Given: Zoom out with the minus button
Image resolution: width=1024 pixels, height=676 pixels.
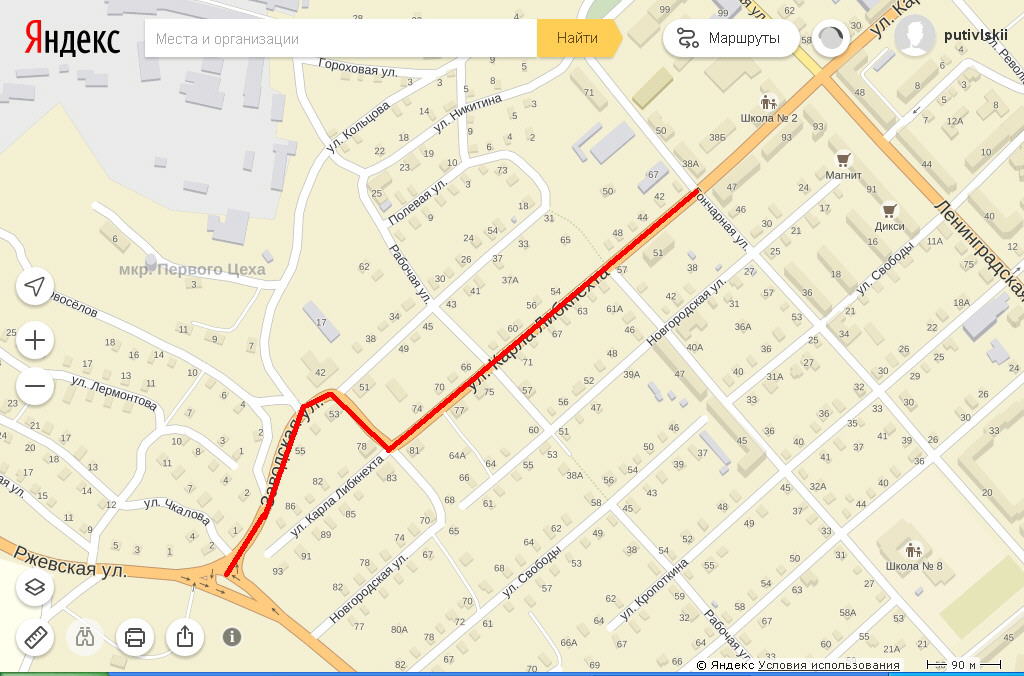Looking at the screenshot, I should coord(35,386).
